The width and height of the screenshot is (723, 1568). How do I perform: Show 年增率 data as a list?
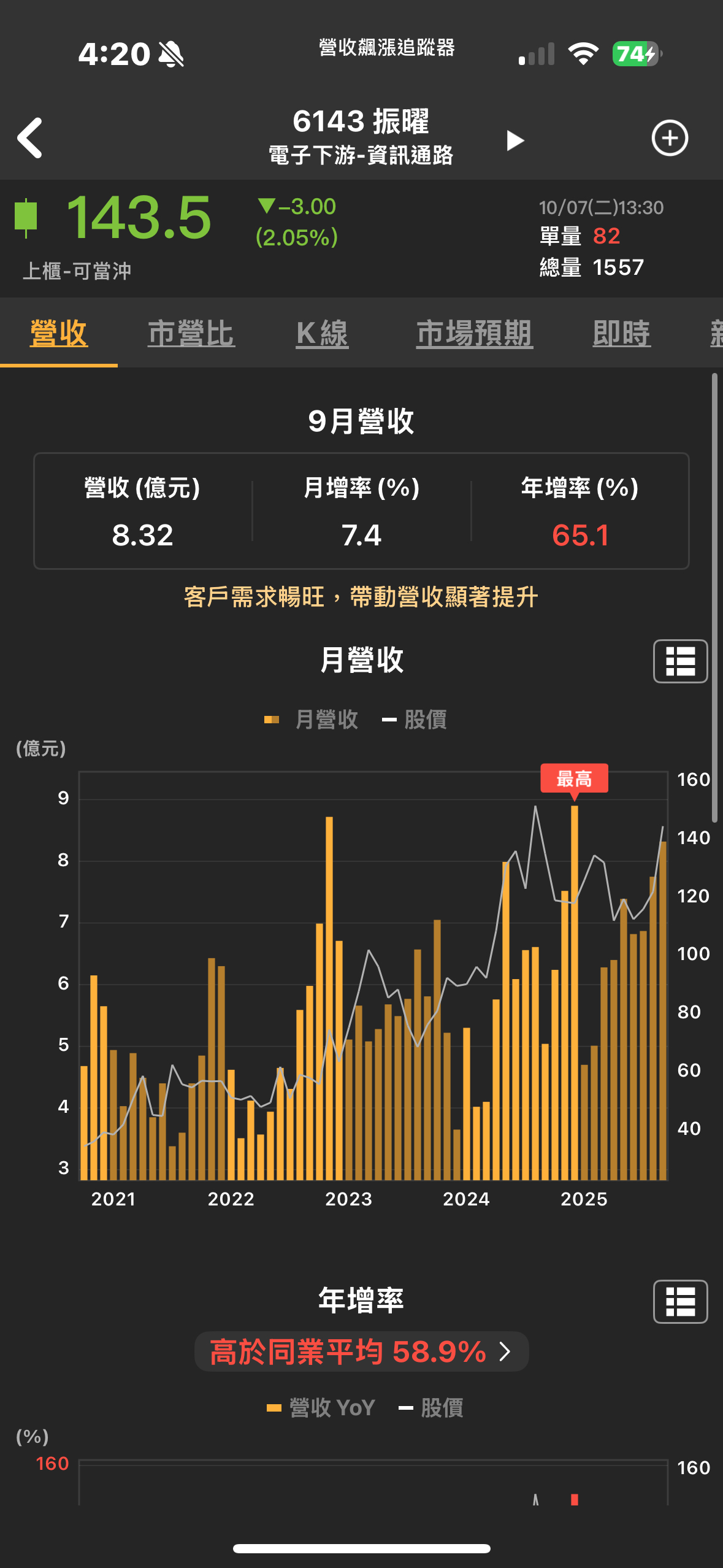click(680, 1301)
